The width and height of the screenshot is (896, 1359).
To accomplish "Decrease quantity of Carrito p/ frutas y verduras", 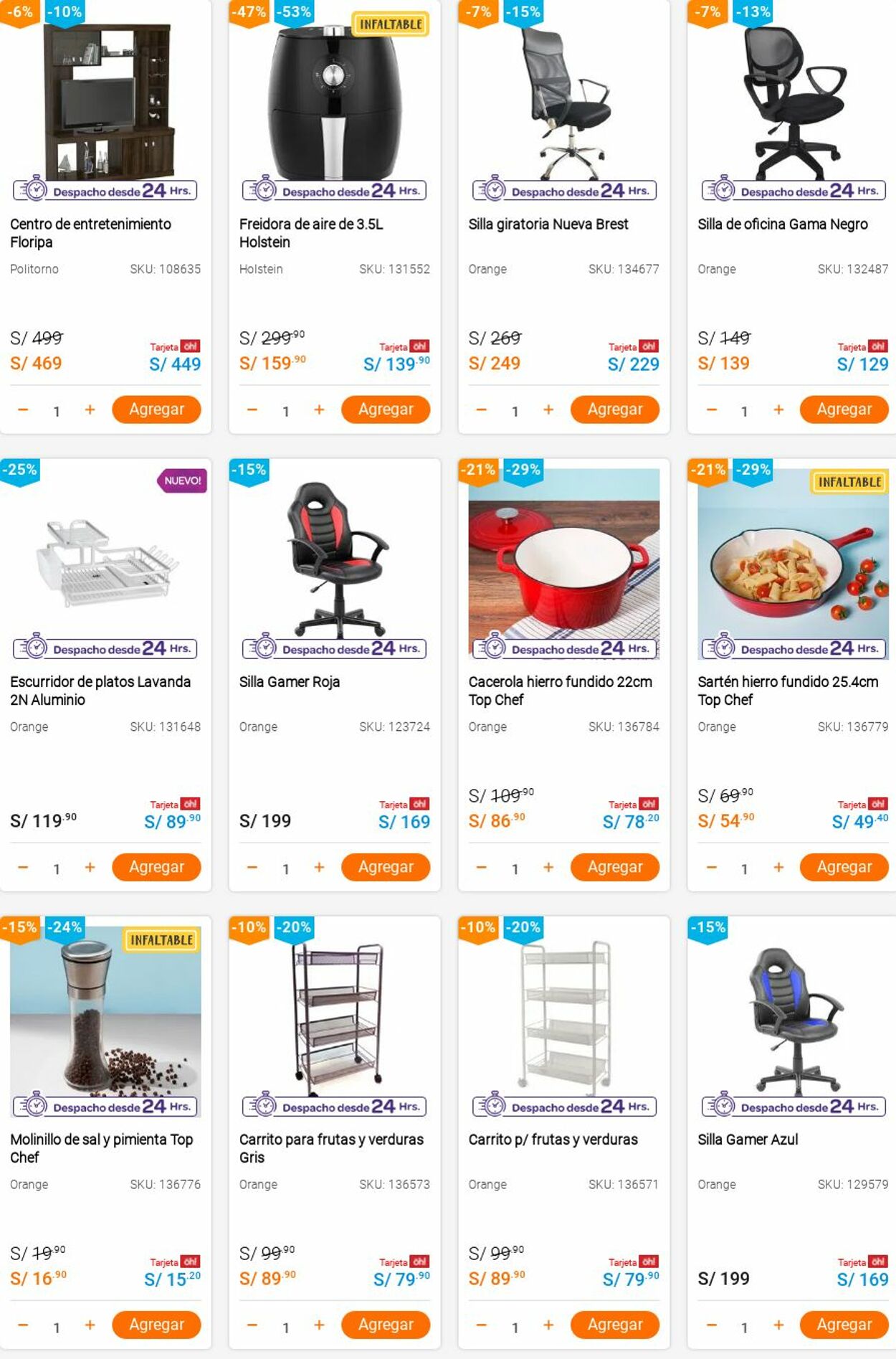I will click(x=482, y=1325).
